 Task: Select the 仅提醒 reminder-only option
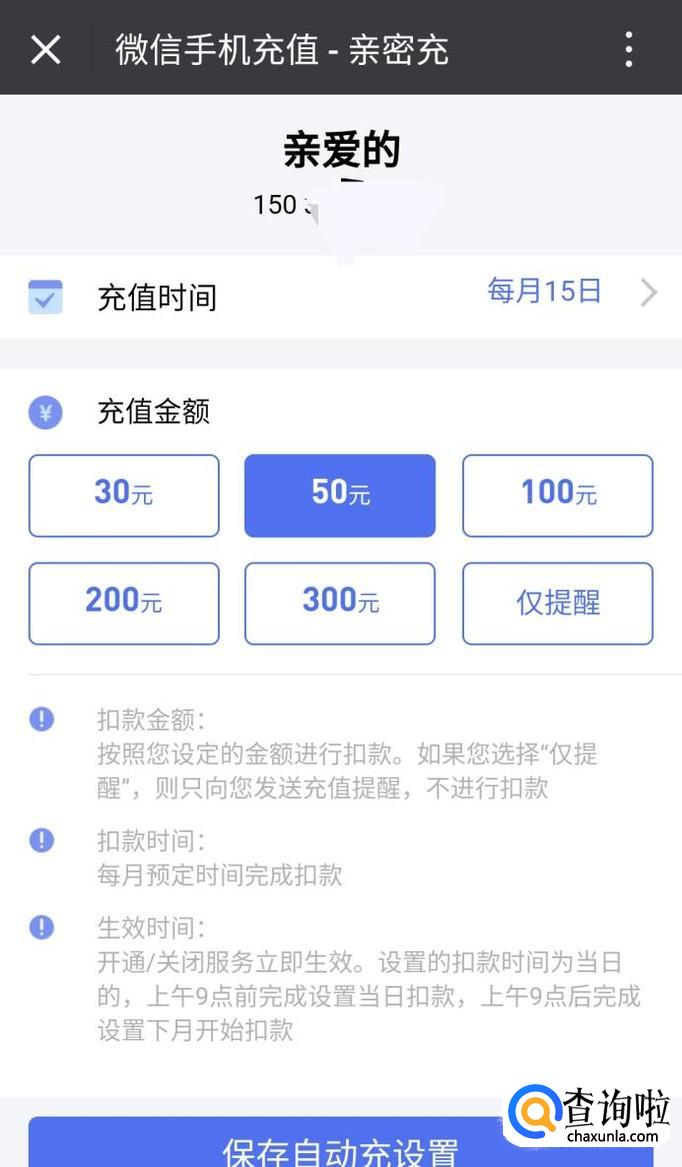click(557, 603)
